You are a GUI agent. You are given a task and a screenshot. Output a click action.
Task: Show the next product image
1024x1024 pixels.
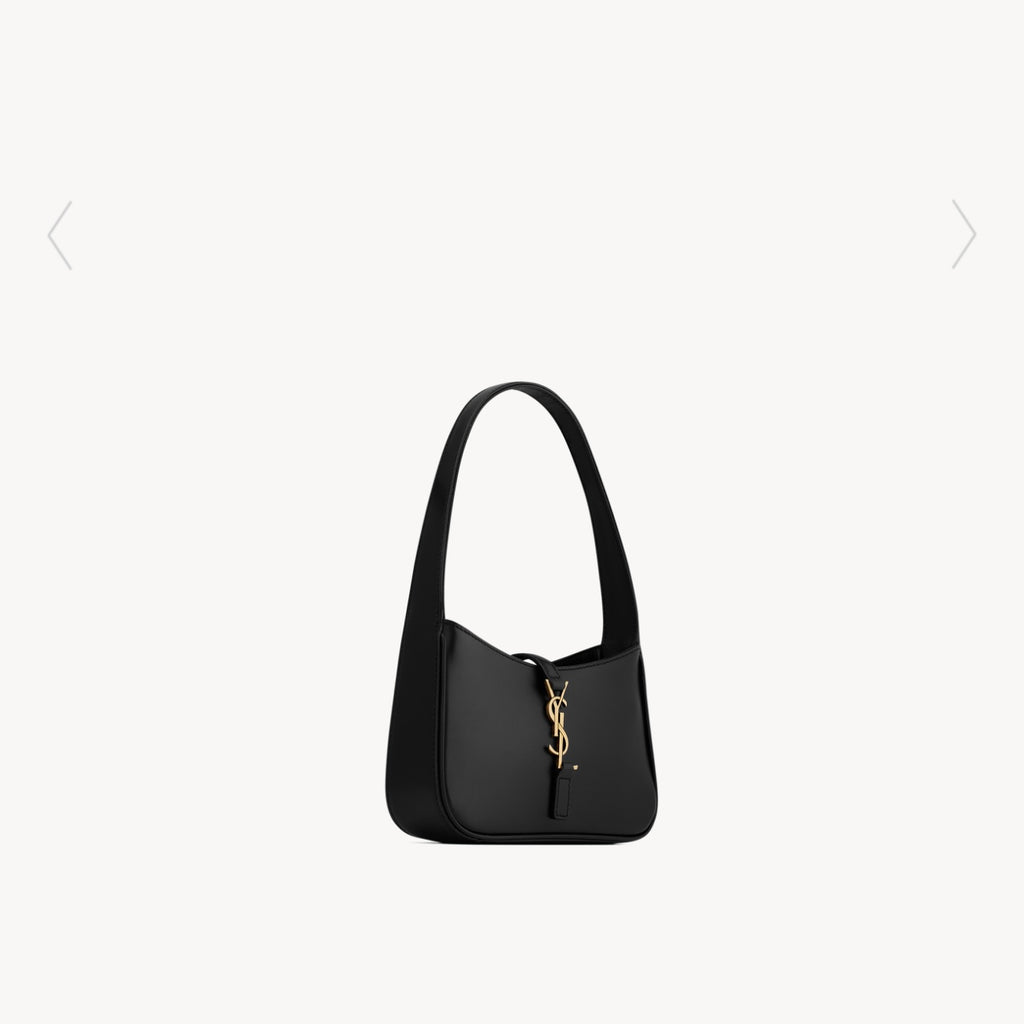[x=963, y=235]
